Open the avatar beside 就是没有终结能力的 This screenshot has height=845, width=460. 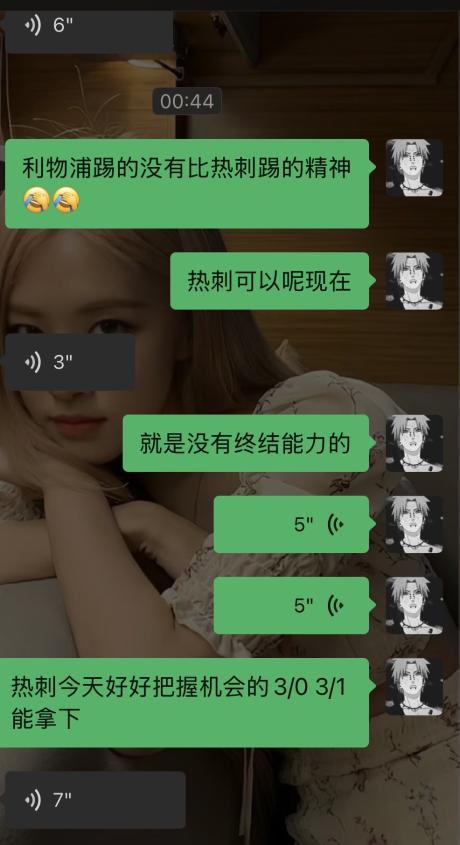click(x=414, y=443)
